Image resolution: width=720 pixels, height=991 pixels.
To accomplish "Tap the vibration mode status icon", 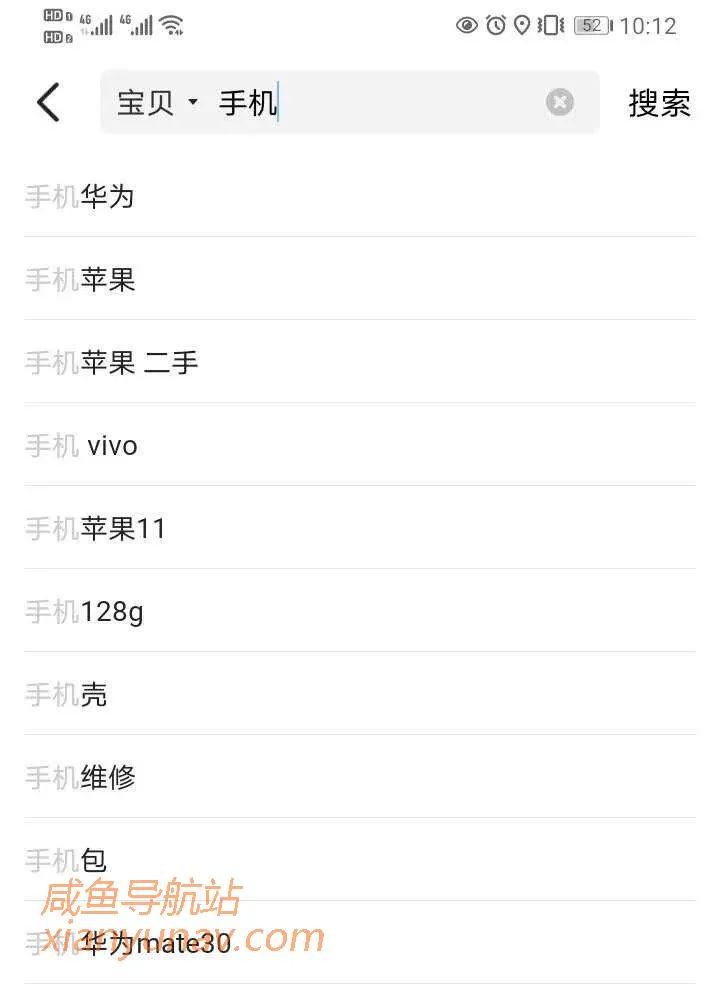I will click(551, 26).
